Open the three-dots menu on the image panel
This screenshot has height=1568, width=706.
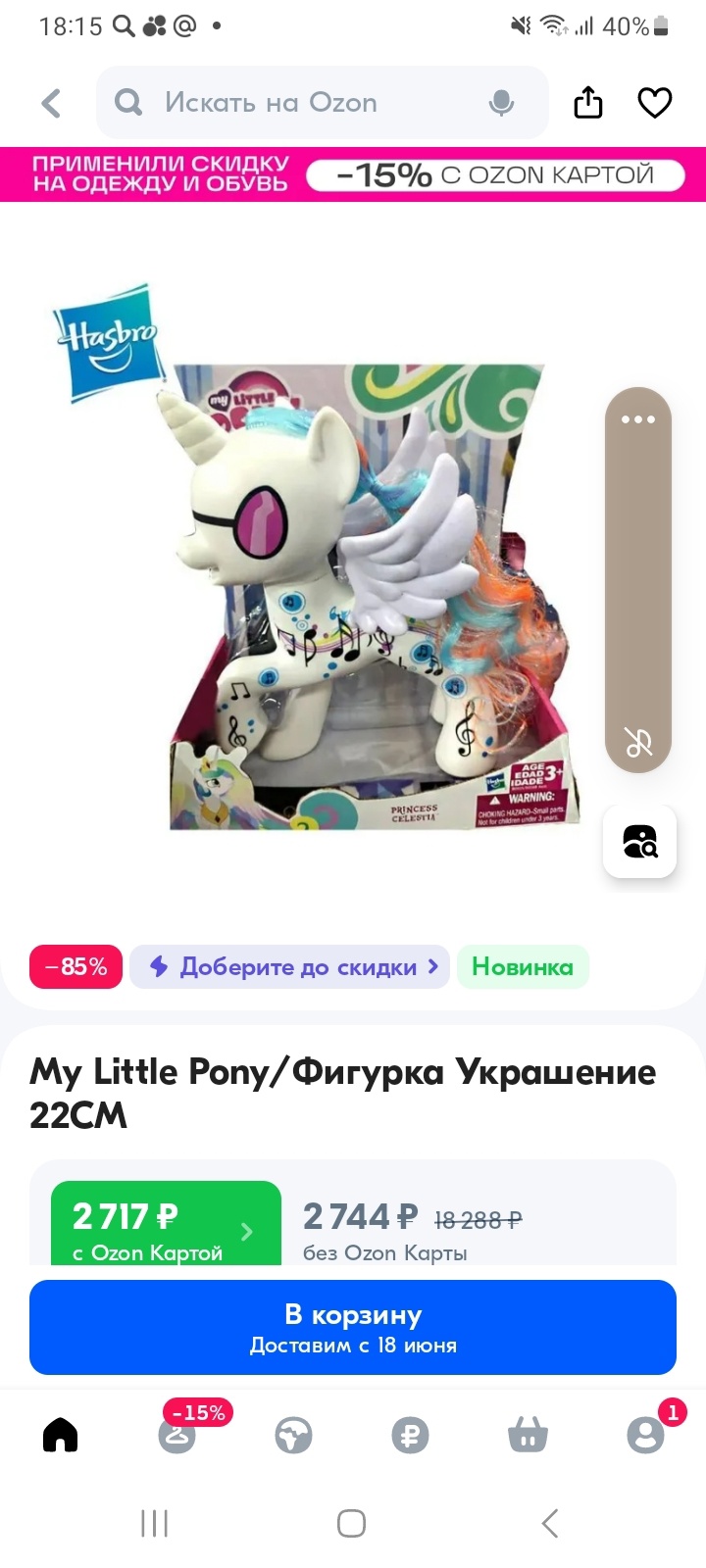[x=637, y=419]
